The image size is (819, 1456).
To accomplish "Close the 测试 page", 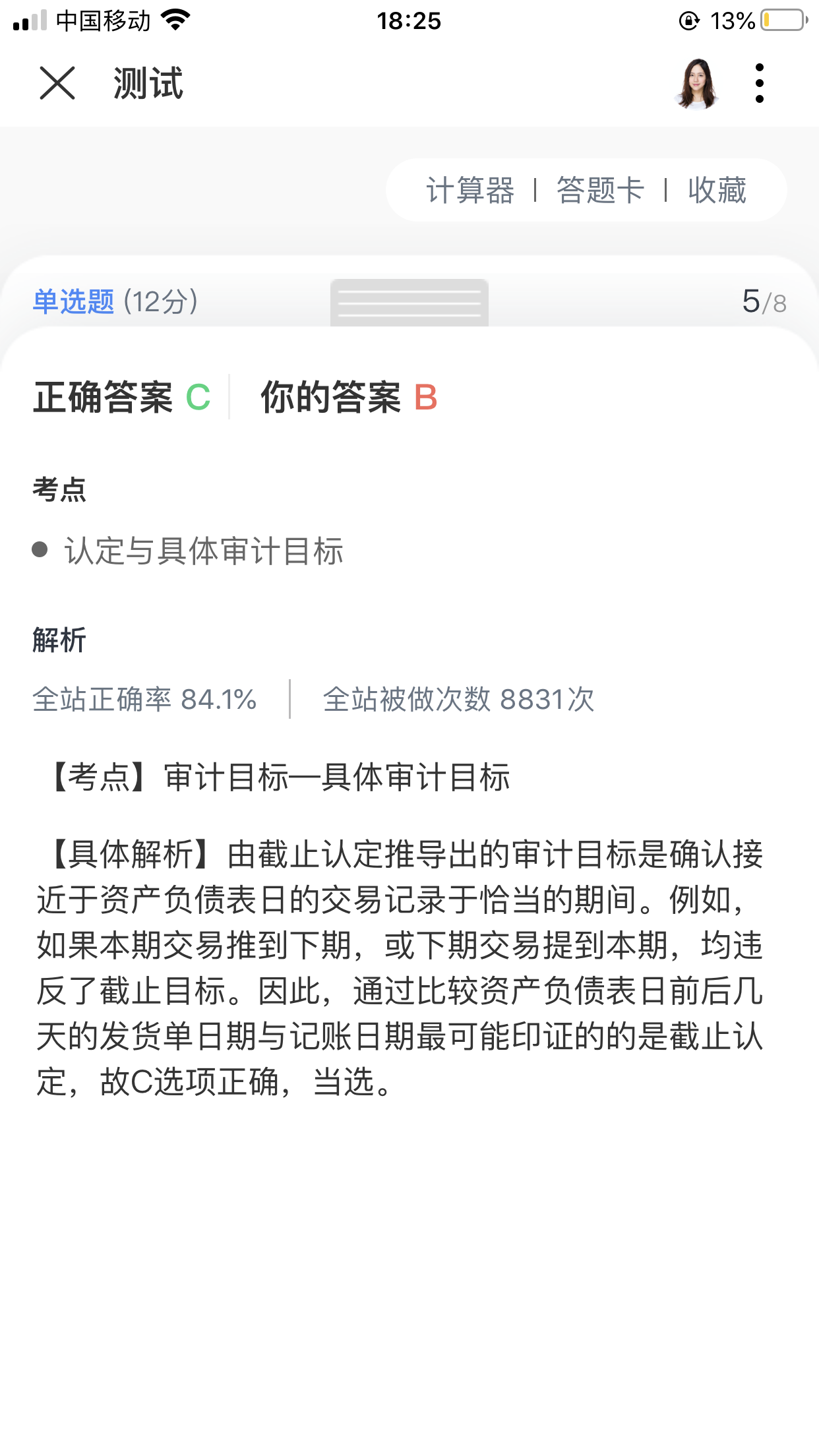I will tap(57, 83).
